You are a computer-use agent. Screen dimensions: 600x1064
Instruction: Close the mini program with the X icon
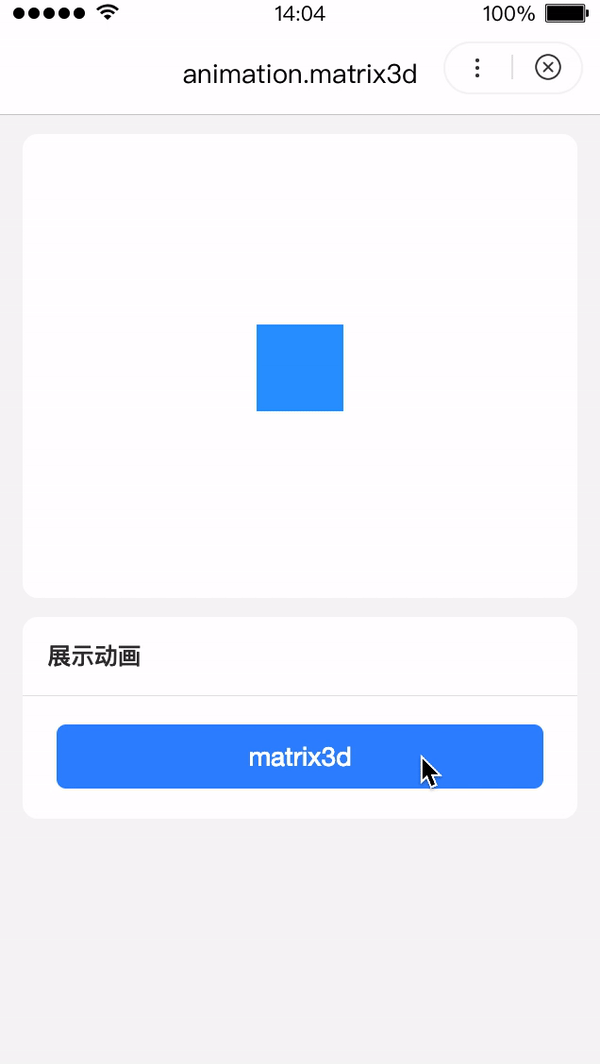[548, 68]
